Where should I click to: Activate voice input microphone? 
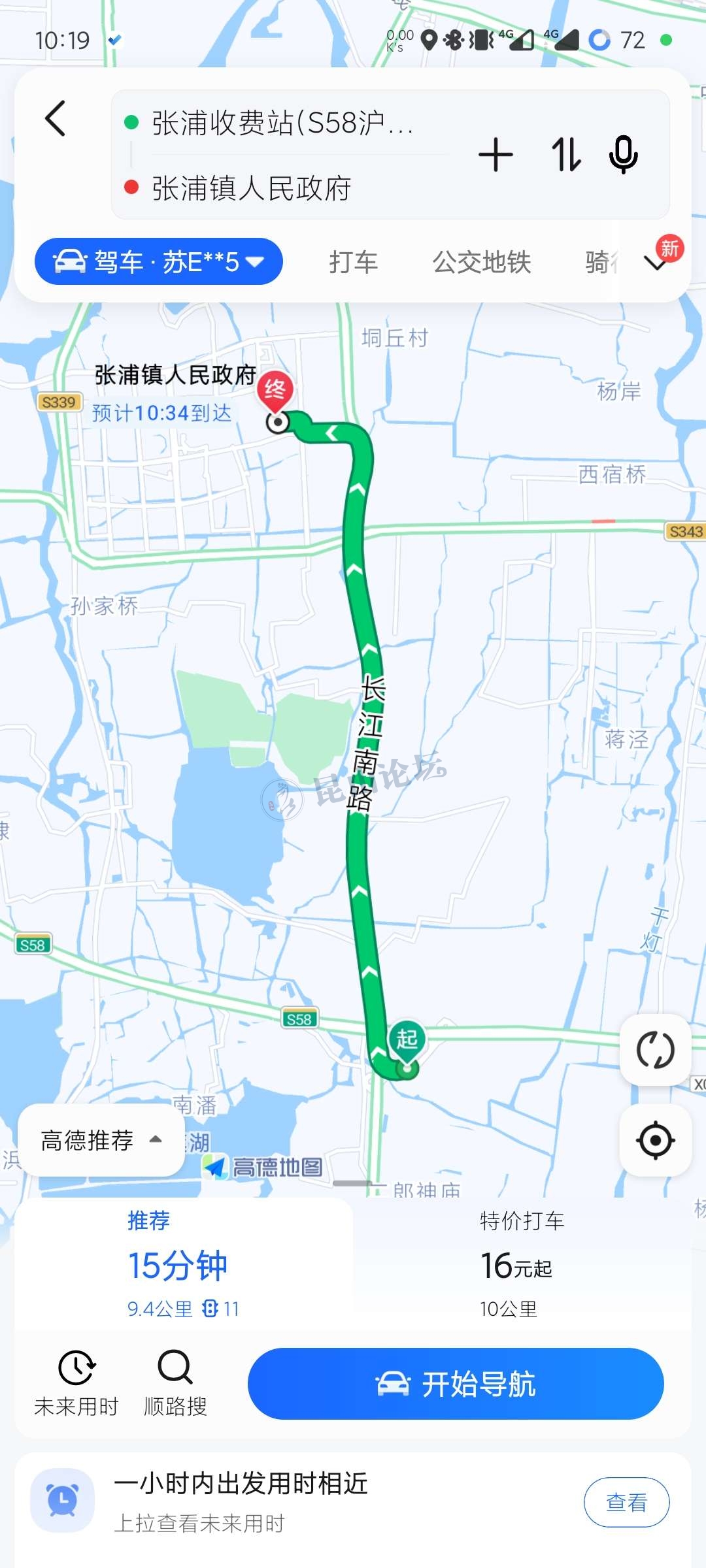(x=623, y=155)
